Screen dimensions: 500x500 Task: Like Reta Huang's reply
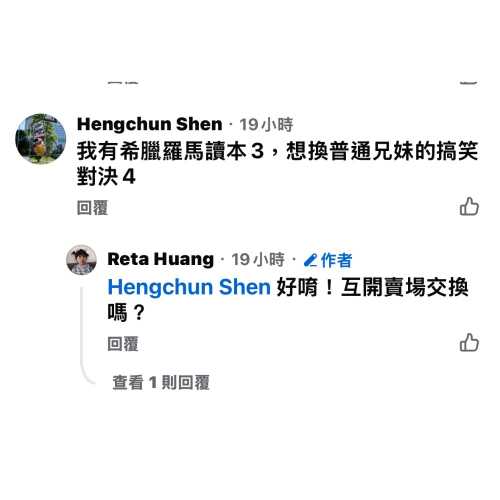point(469,342)
